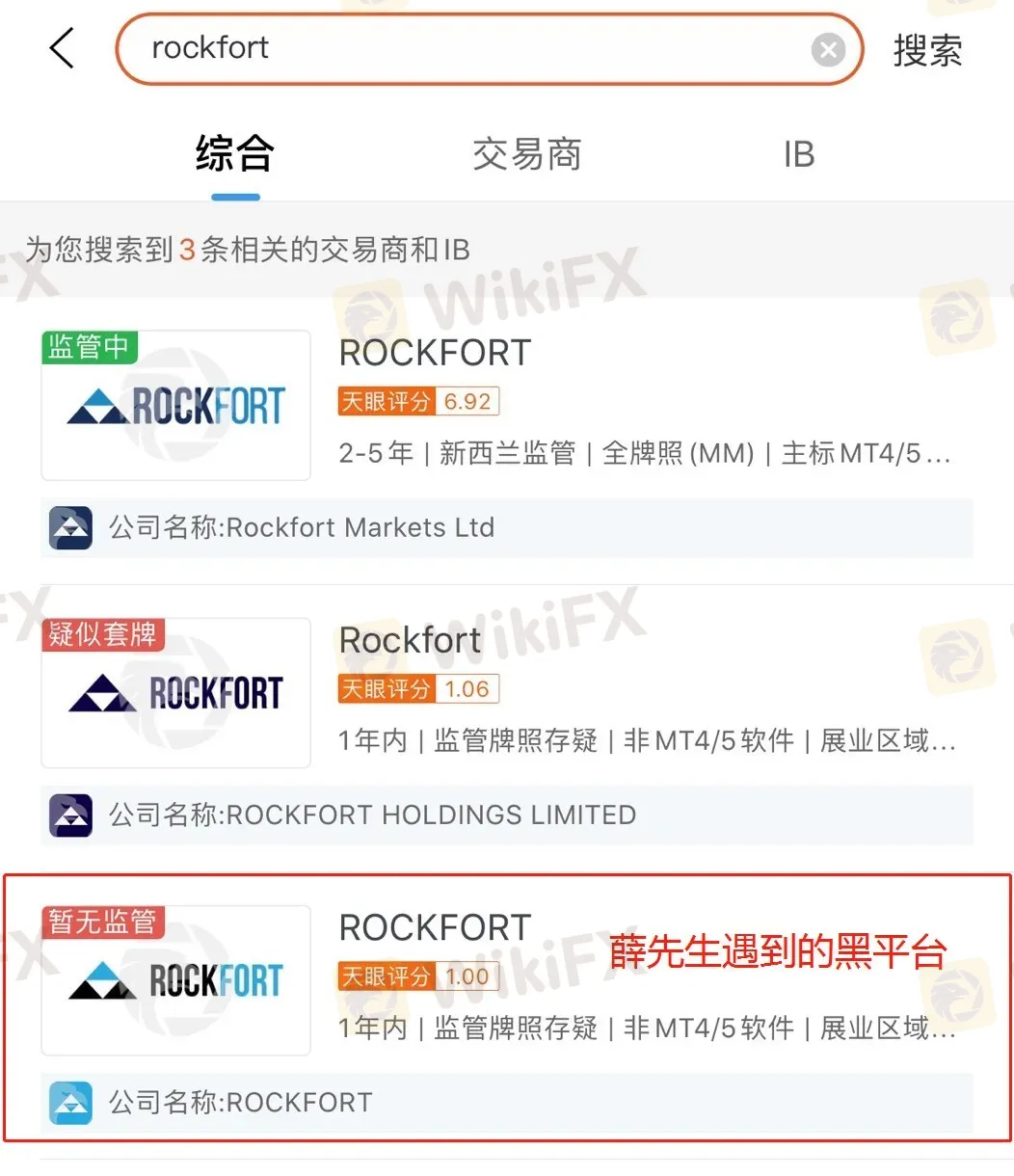Viewport: 1014px width, 1176px height.
Task: Switch to the 综合 tab
Action: coord(235,154)
